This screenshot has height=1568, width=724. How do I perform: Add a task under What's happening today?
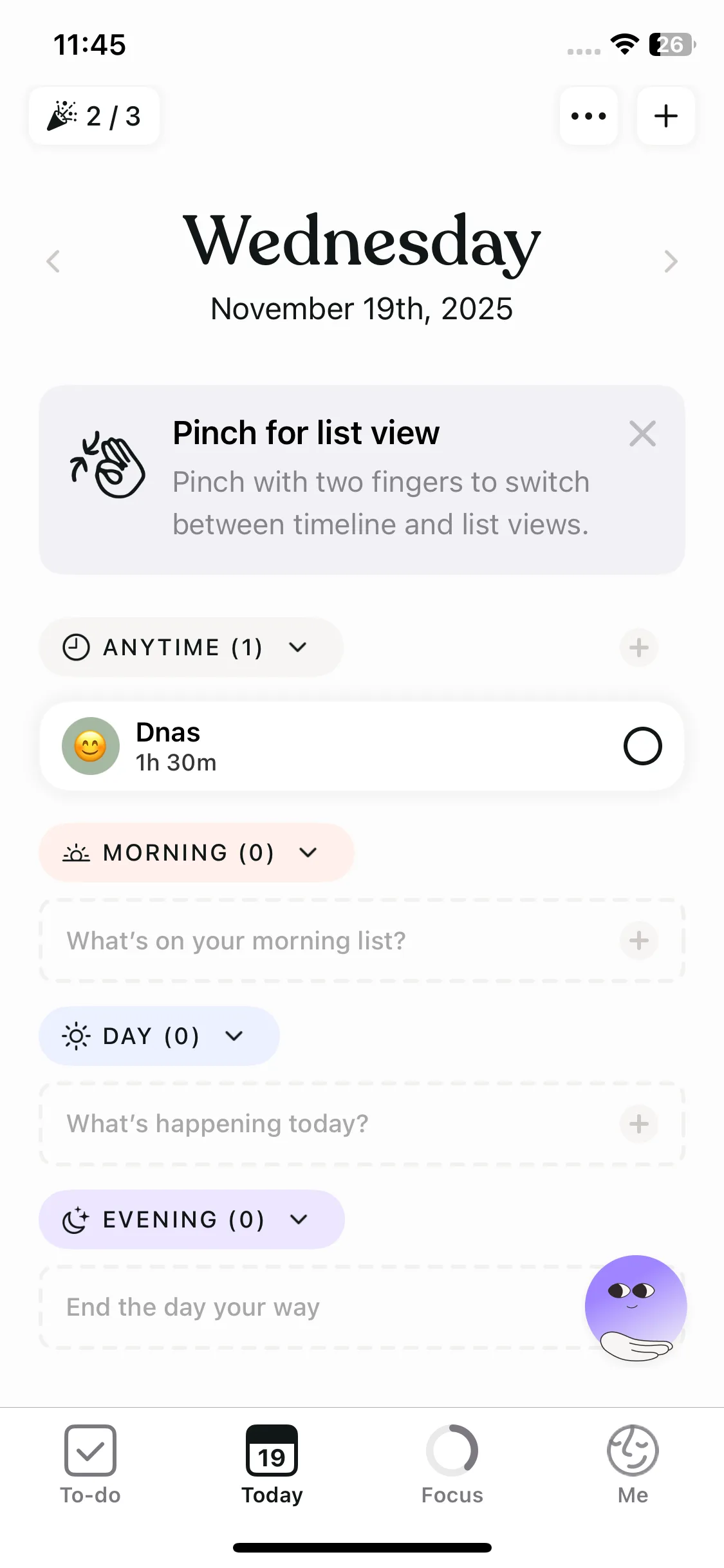click(638, 1124)
